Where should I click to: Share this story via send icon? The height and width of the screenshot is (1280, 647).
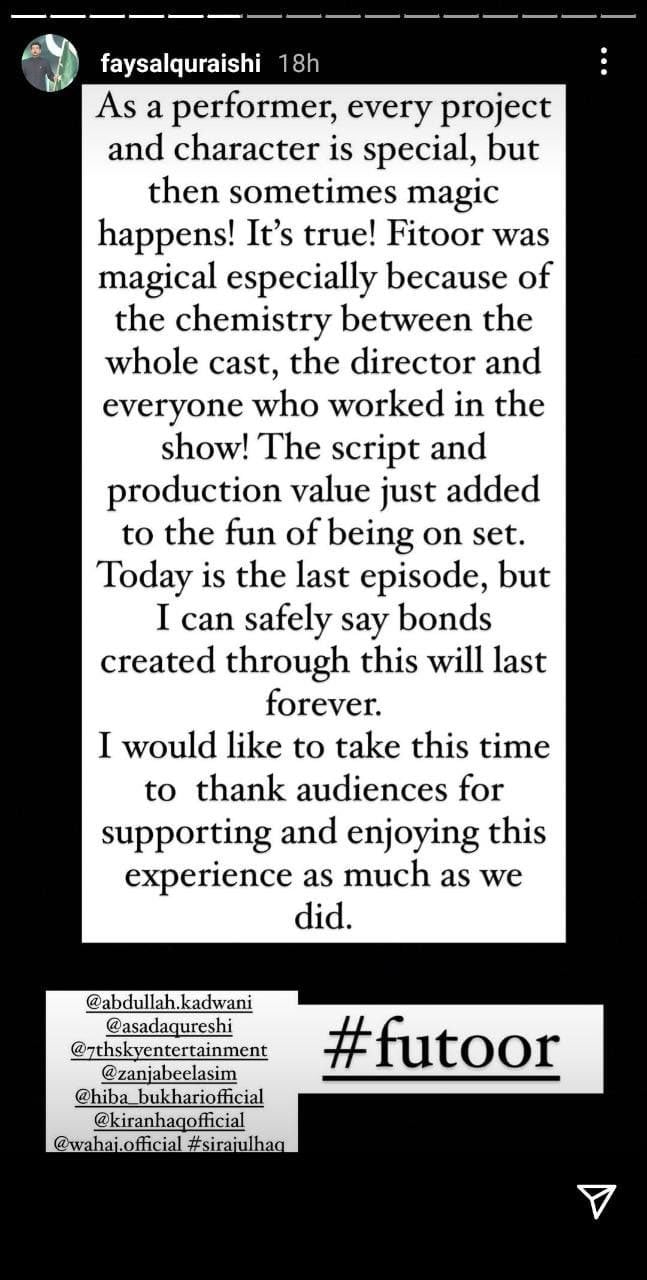click(x=596, y=1200)
